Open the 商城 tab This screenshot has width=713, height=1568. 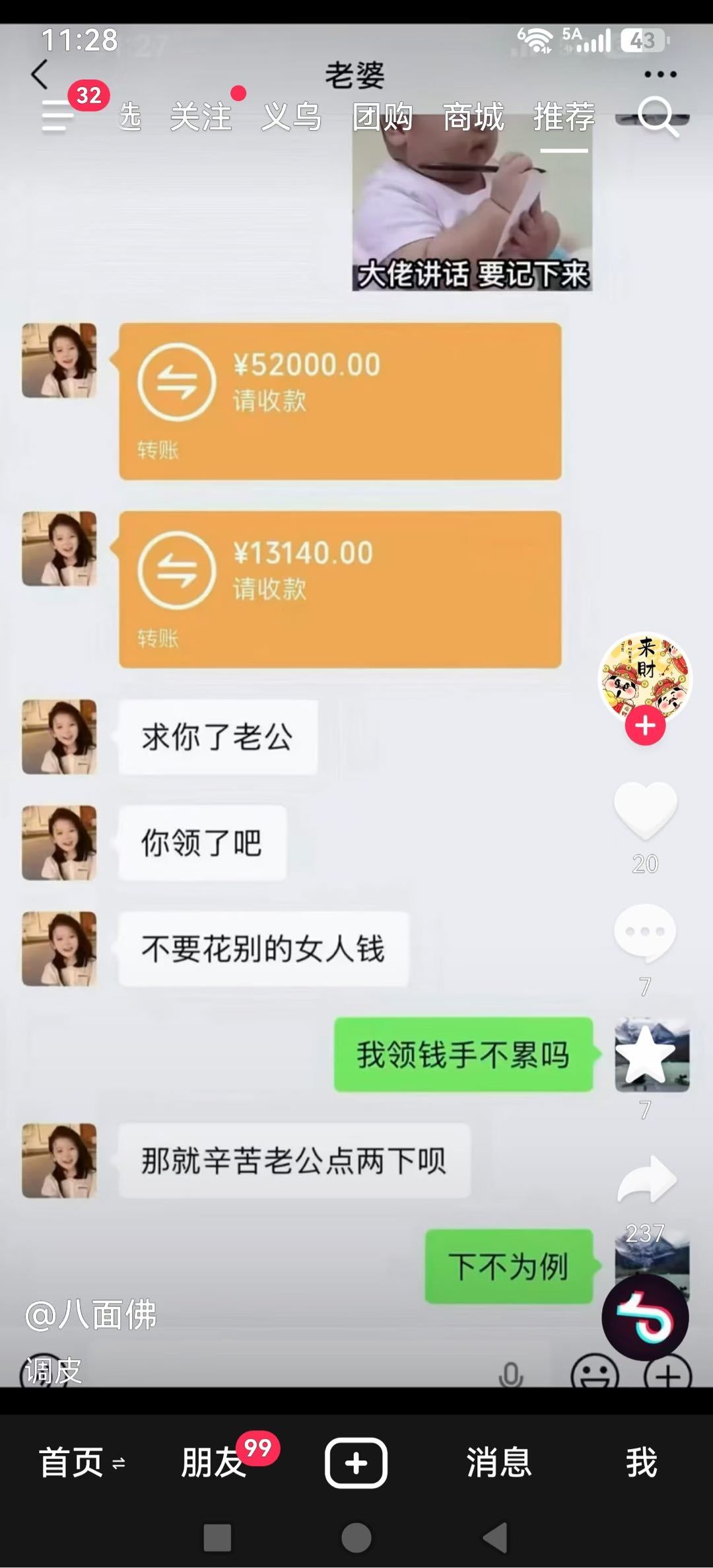pyautogui.click(x=473, y=117)
